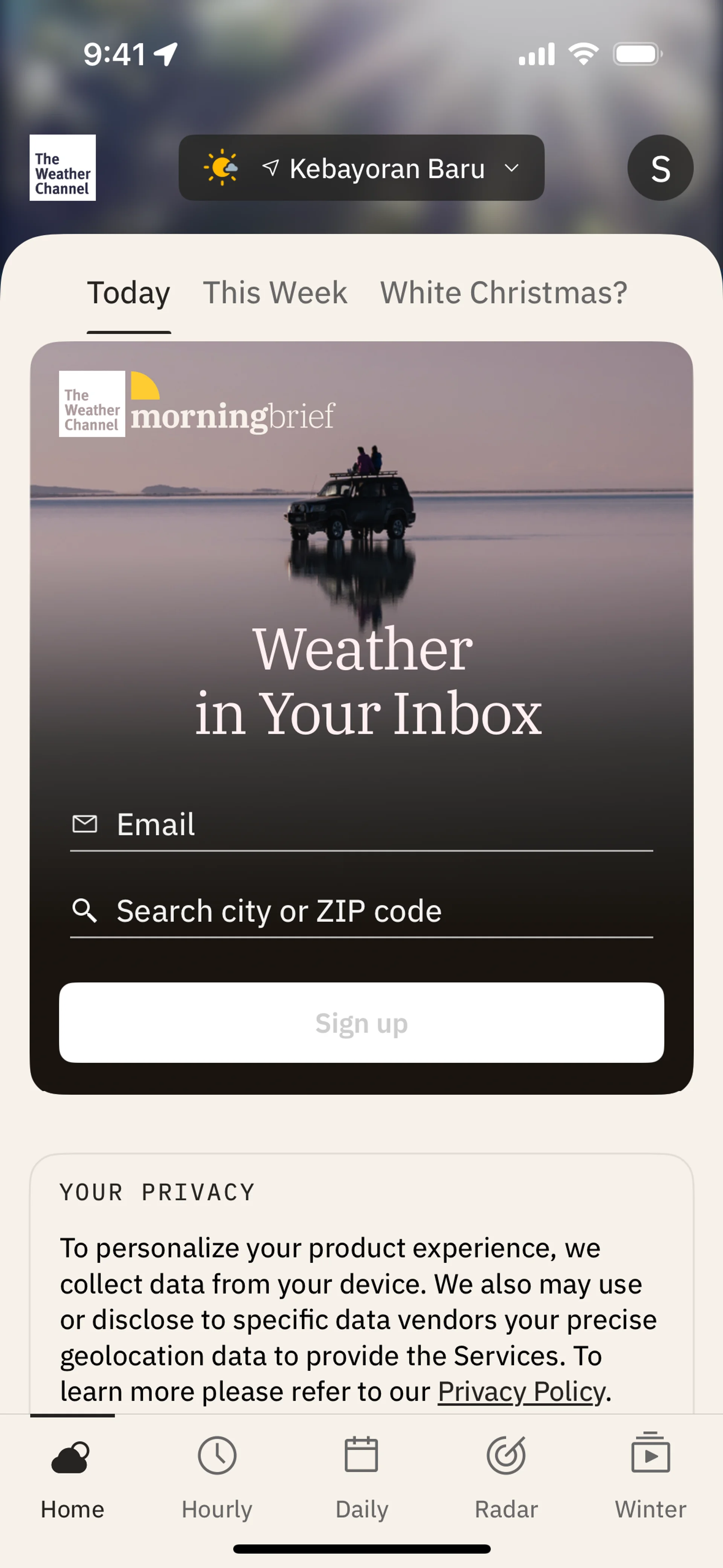Switch to the This Week tab
The height and width of the screenshot is (1568, 723).
(x=275, y=293)
